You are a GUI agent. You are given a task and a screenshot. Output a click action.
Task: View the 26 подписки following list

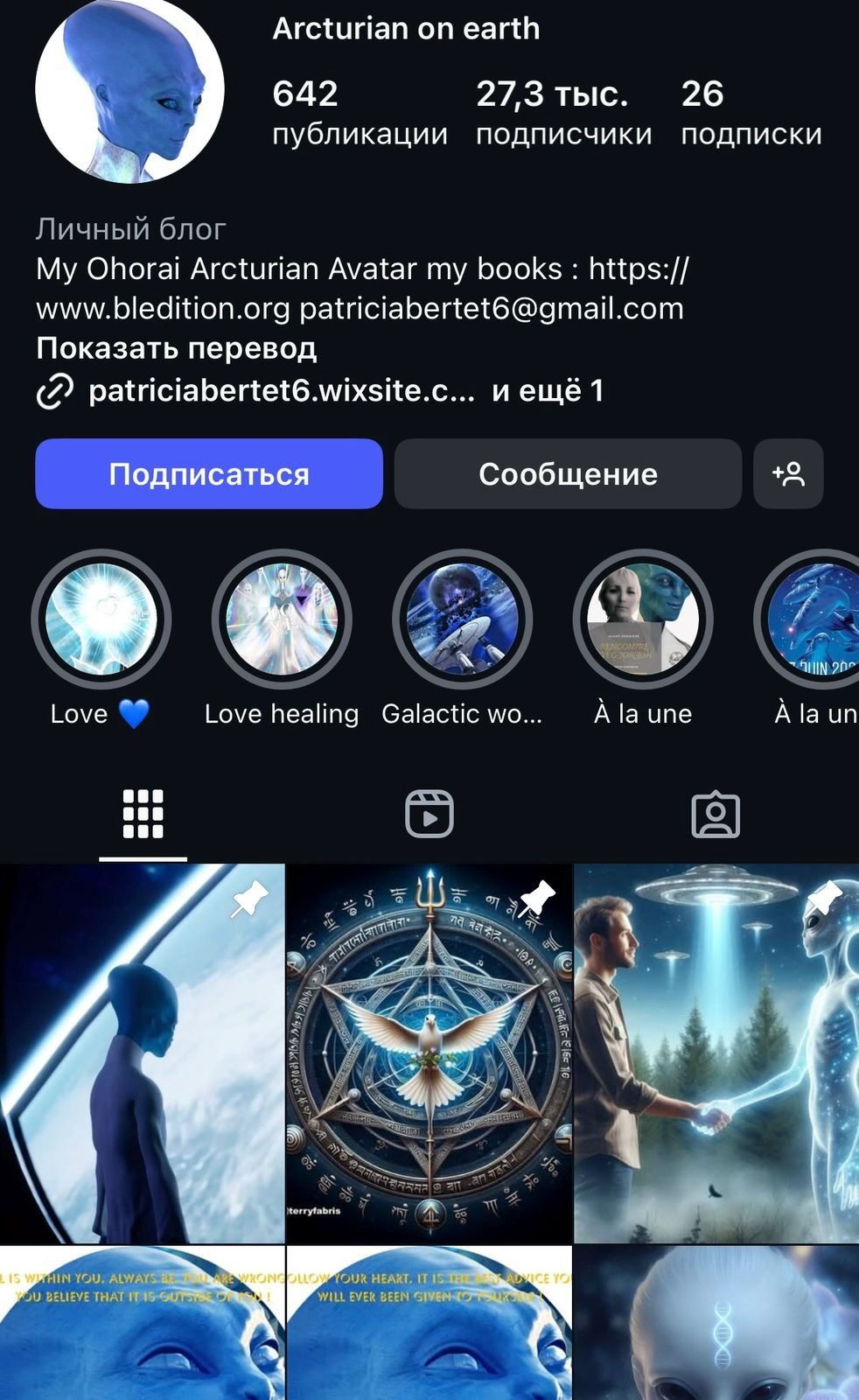(x=751, y=113)
